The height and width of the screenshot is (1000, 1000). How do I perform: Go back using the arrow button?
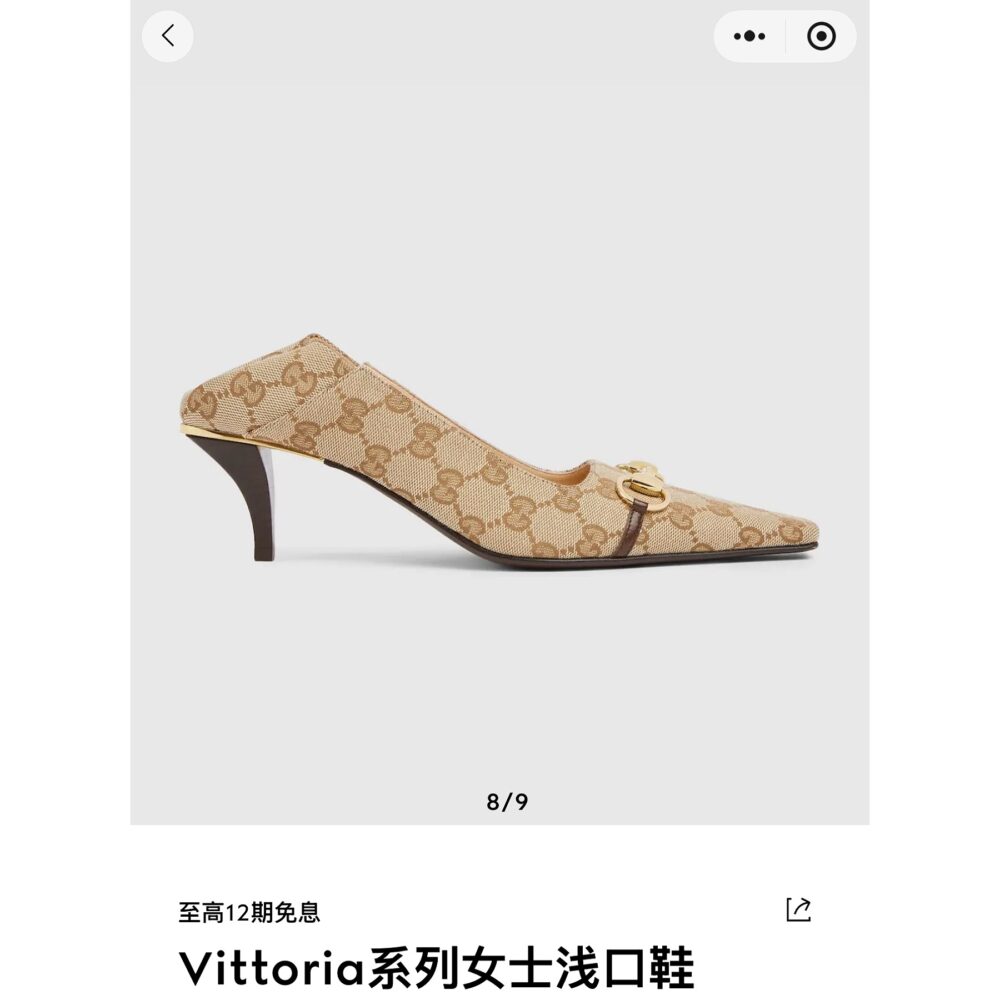(167, 37)
